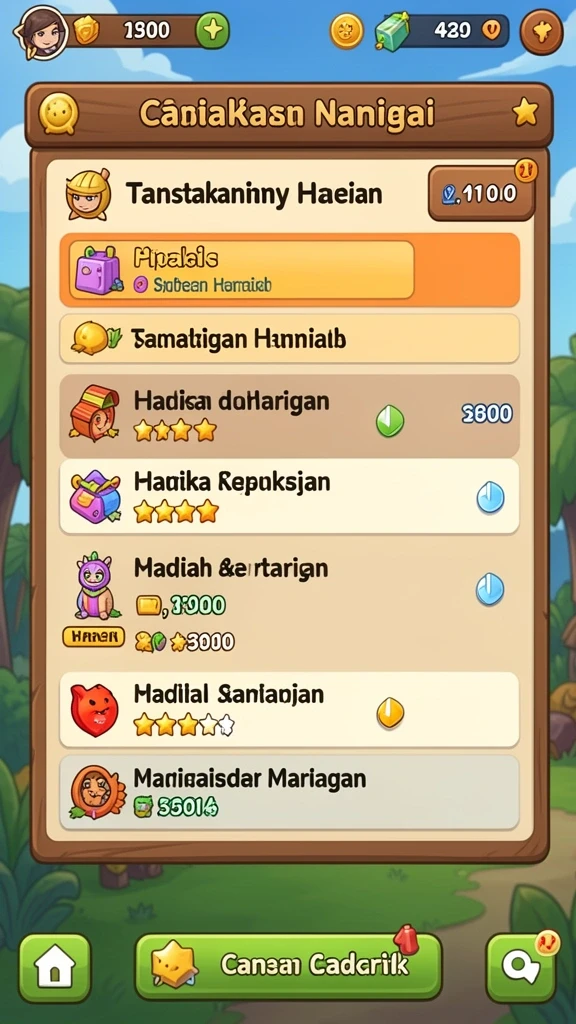Tap the green Cansai Cadcrilk button
Viewport: 576px width, 1024px height.
click(288, 967)
